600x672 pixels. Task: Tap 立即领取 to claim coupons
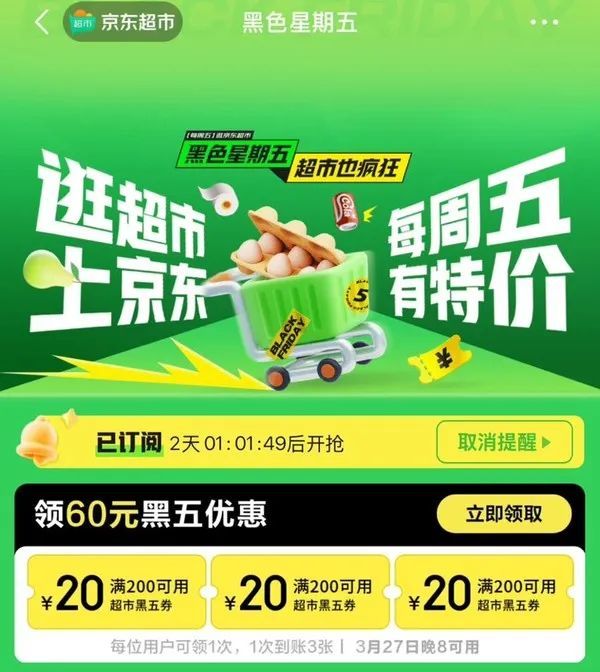(504, 514)
